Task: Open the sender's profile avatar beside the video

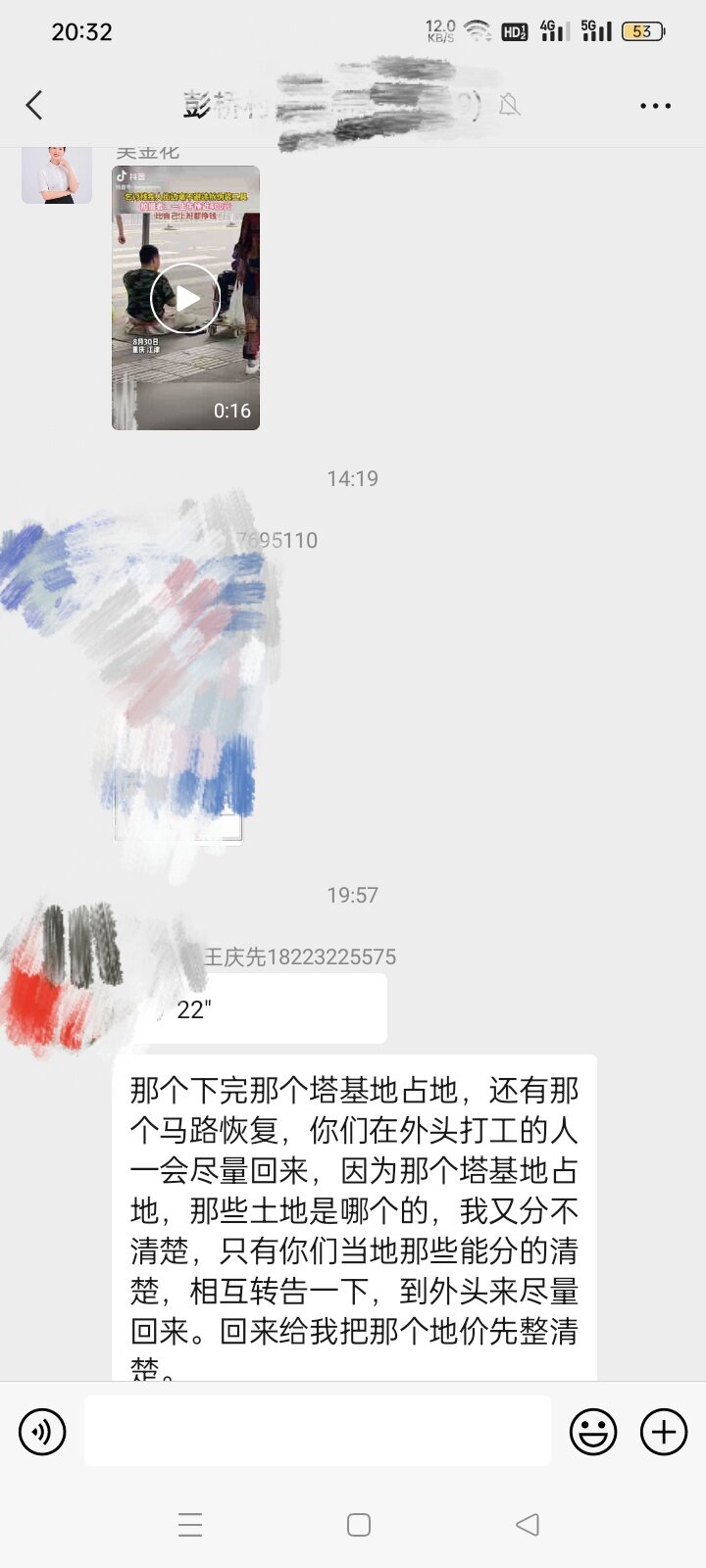Action: click(x=57, y=174)
